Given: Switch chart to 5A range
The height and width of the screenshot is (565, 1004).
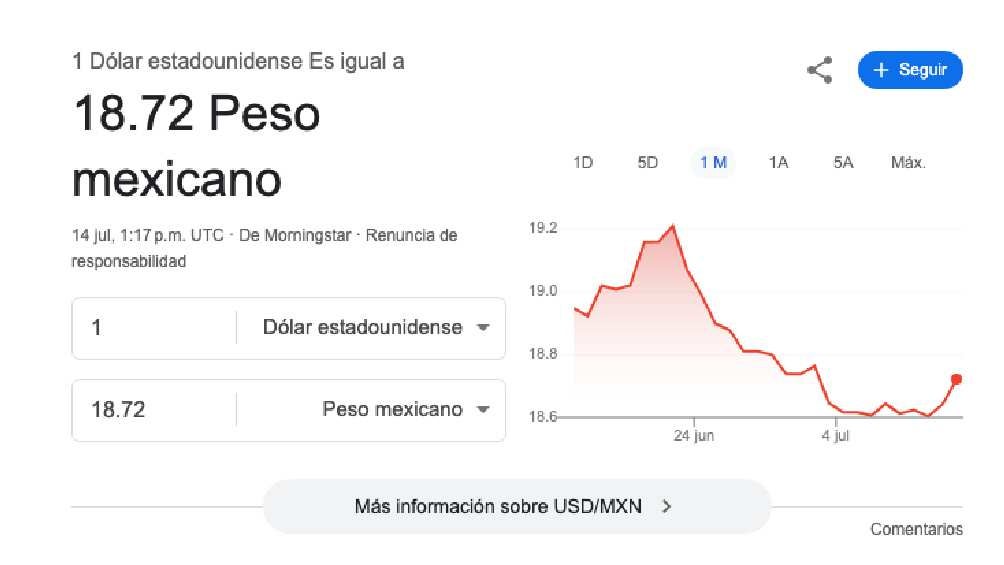Looking at the screenshot, I should (843, 162).
